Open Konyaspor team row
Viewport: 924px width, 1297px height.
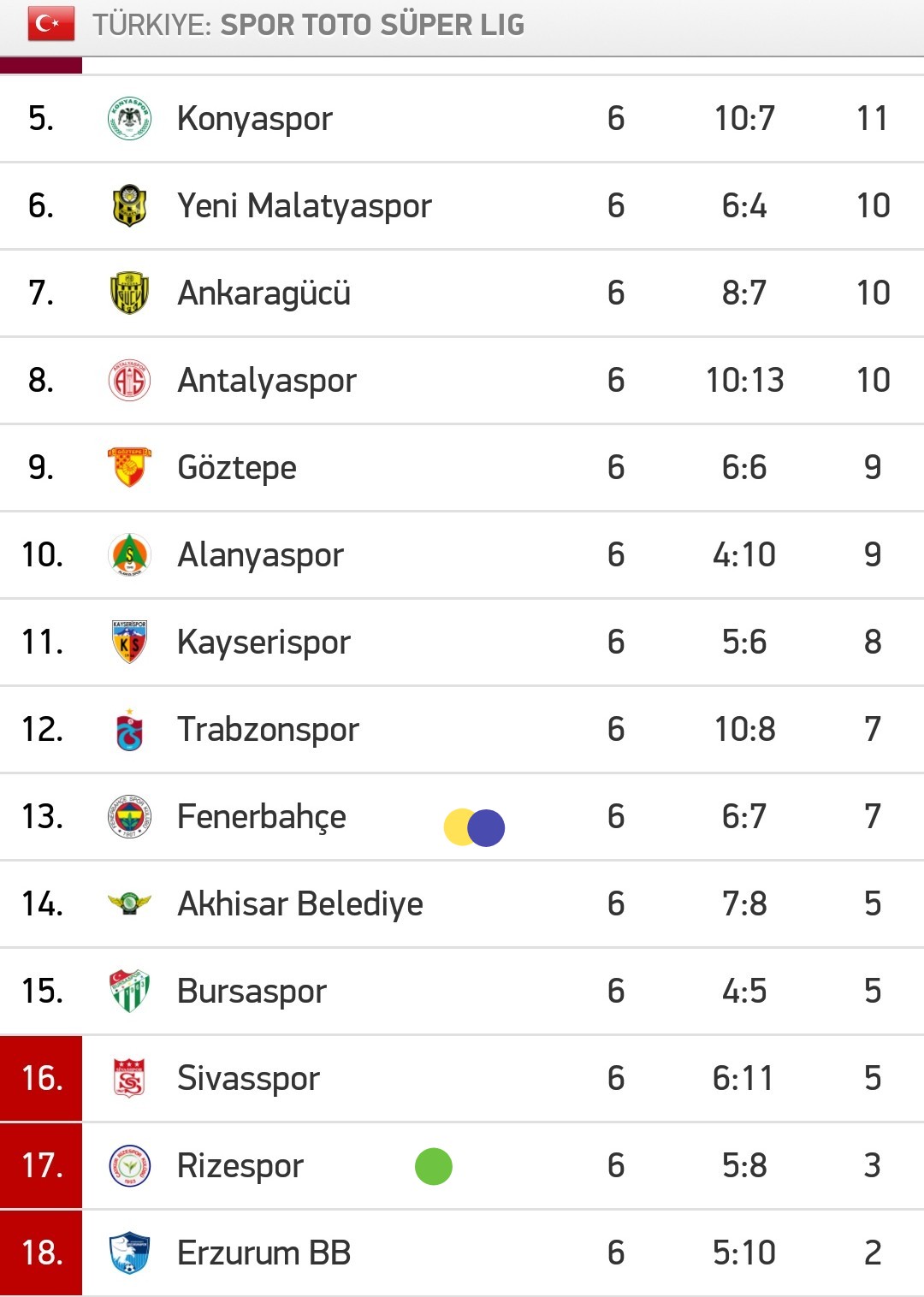(462, 119)
